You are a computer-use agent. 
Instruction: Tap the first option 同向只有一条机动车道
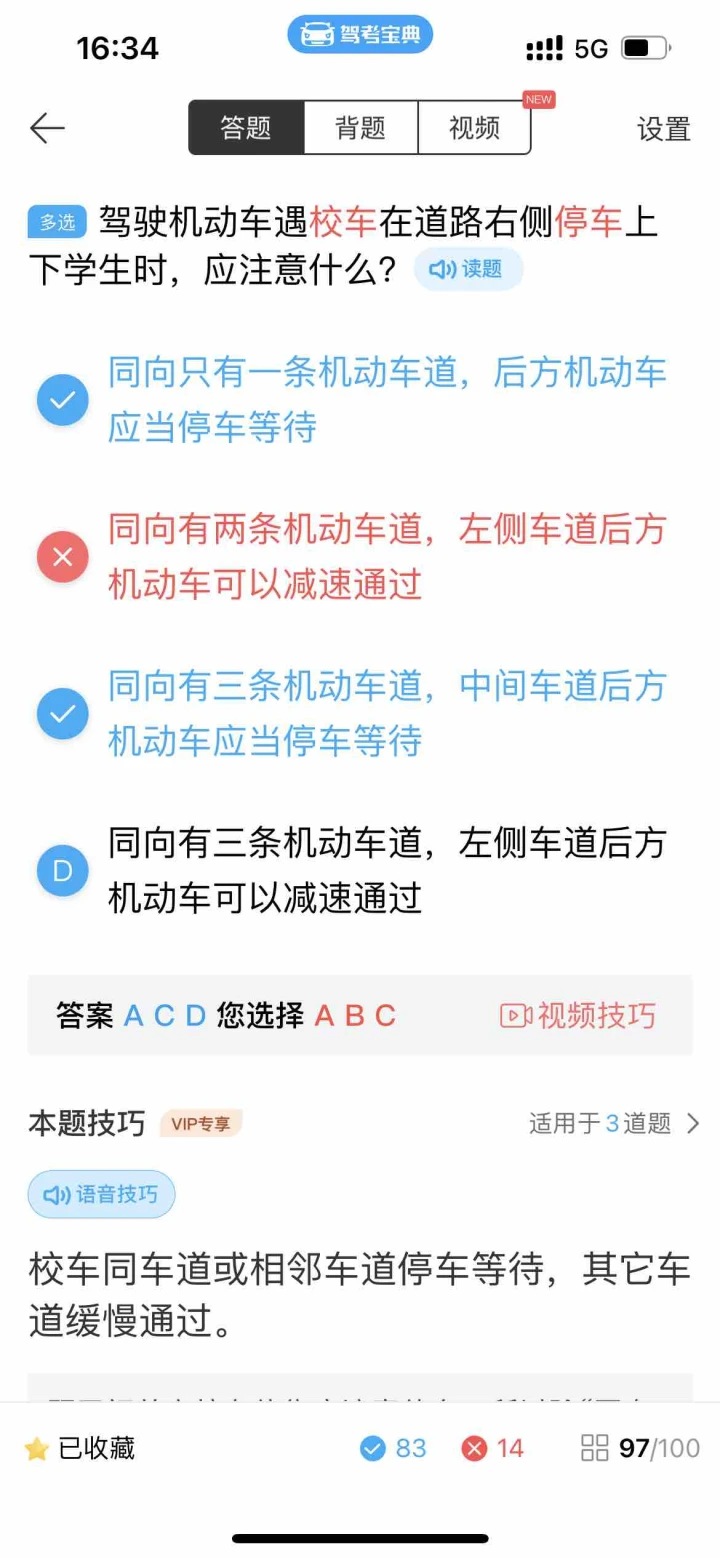click(360, 400)
